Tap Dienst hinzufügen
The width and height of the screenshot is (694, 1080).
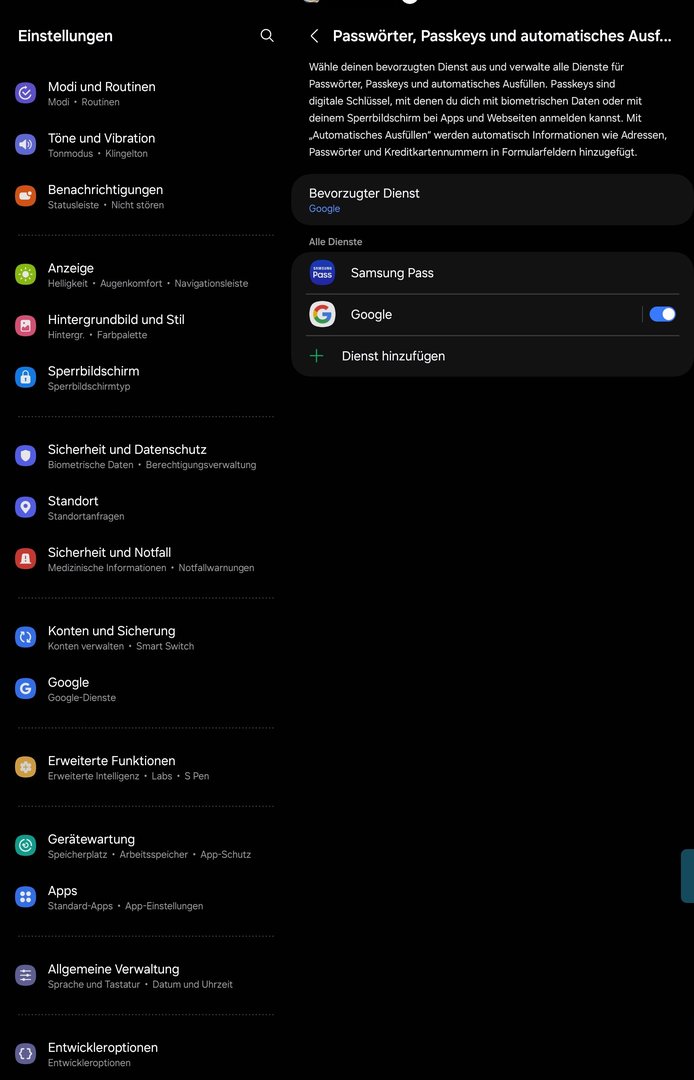[x=393, y=356]
